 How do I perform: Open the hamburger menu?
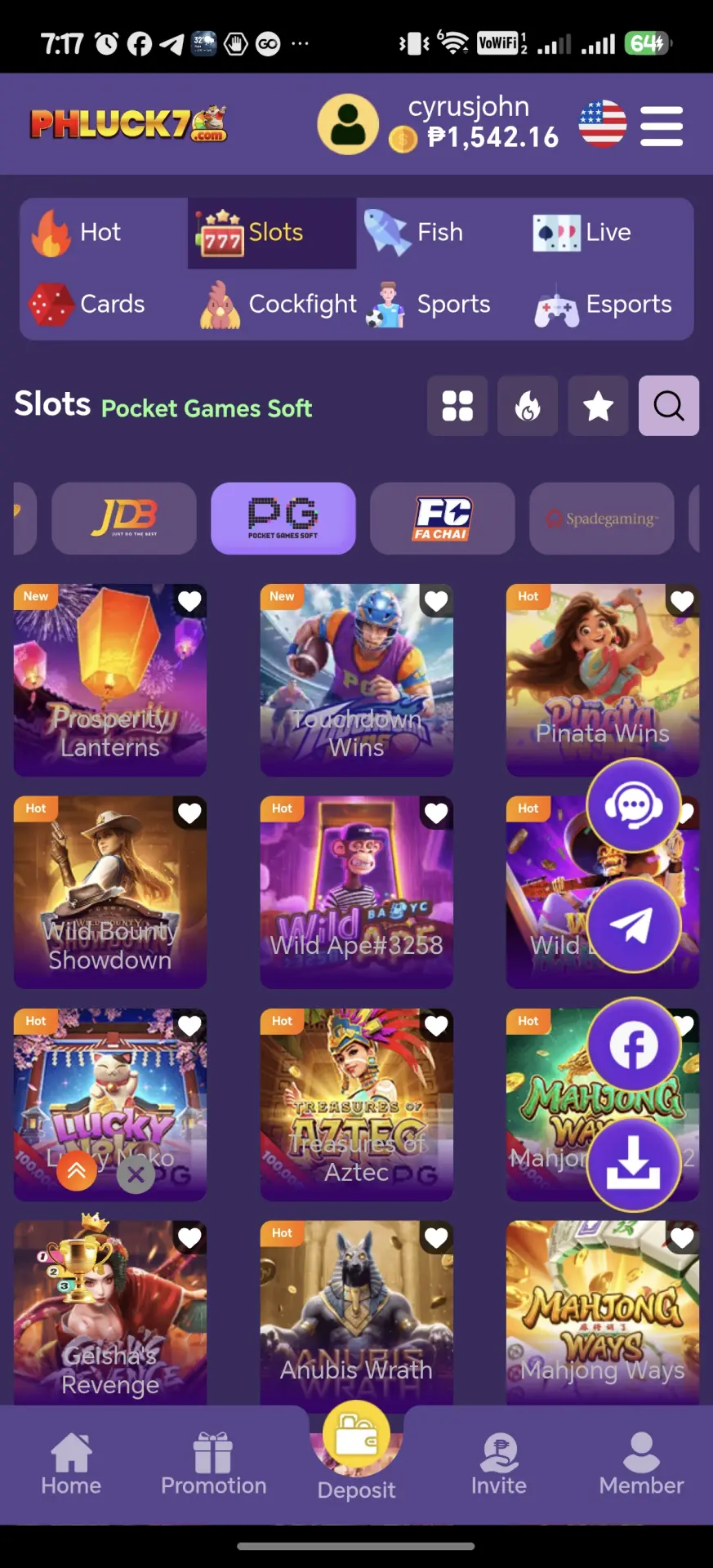click(661, 126)
